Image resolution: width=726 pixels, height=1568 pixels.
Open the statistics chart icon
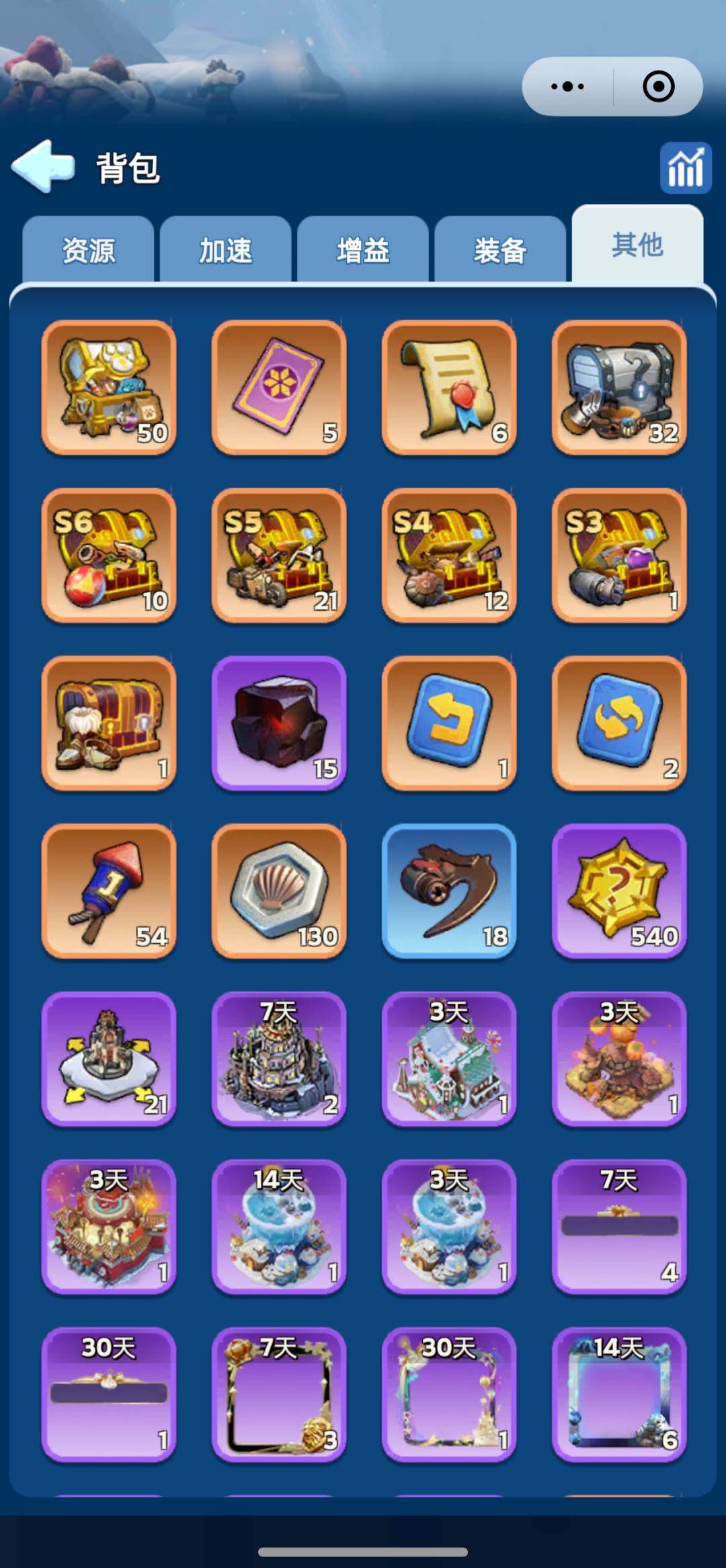point(685,168)
